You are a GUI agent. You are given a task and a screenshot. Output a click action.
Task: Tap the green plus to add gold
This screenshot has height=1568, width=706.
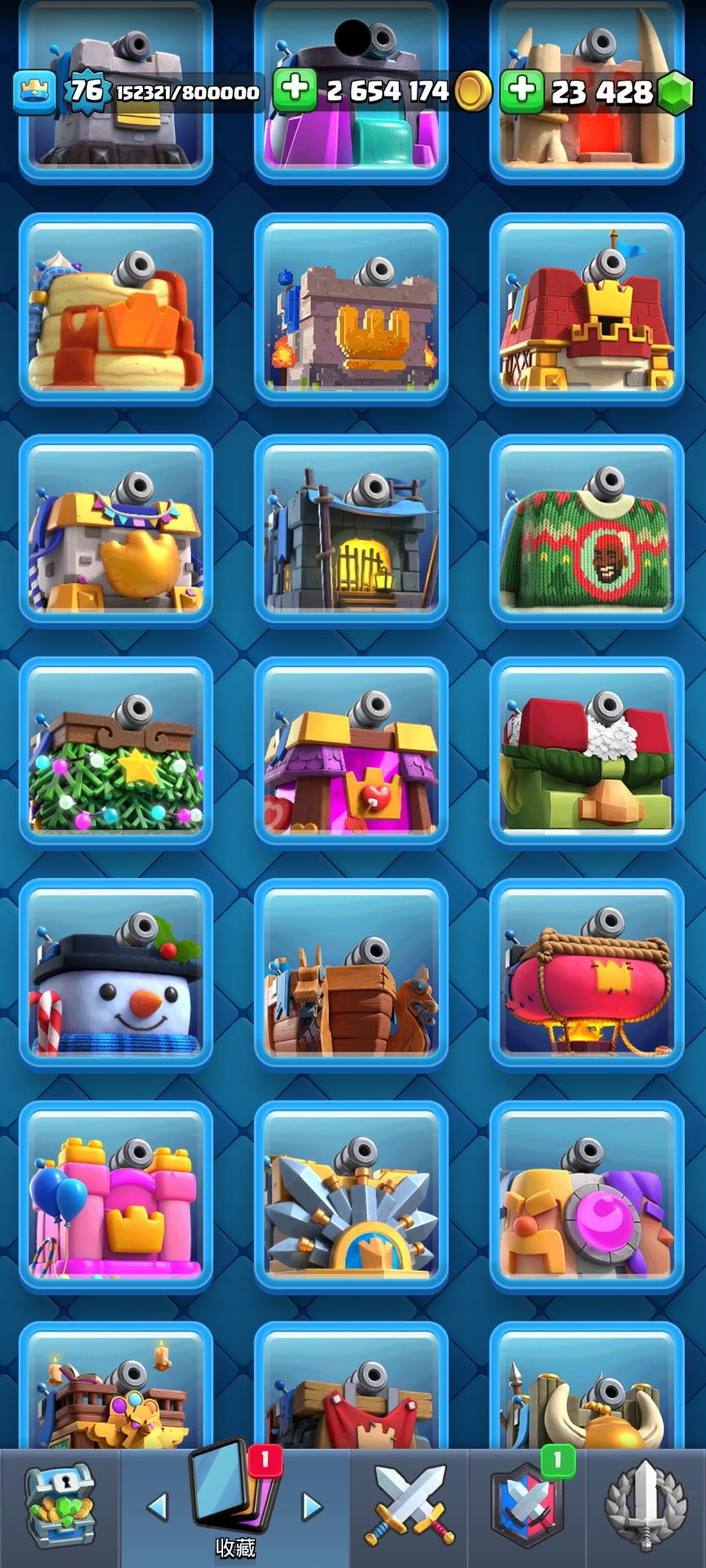(x=294, y=90)
